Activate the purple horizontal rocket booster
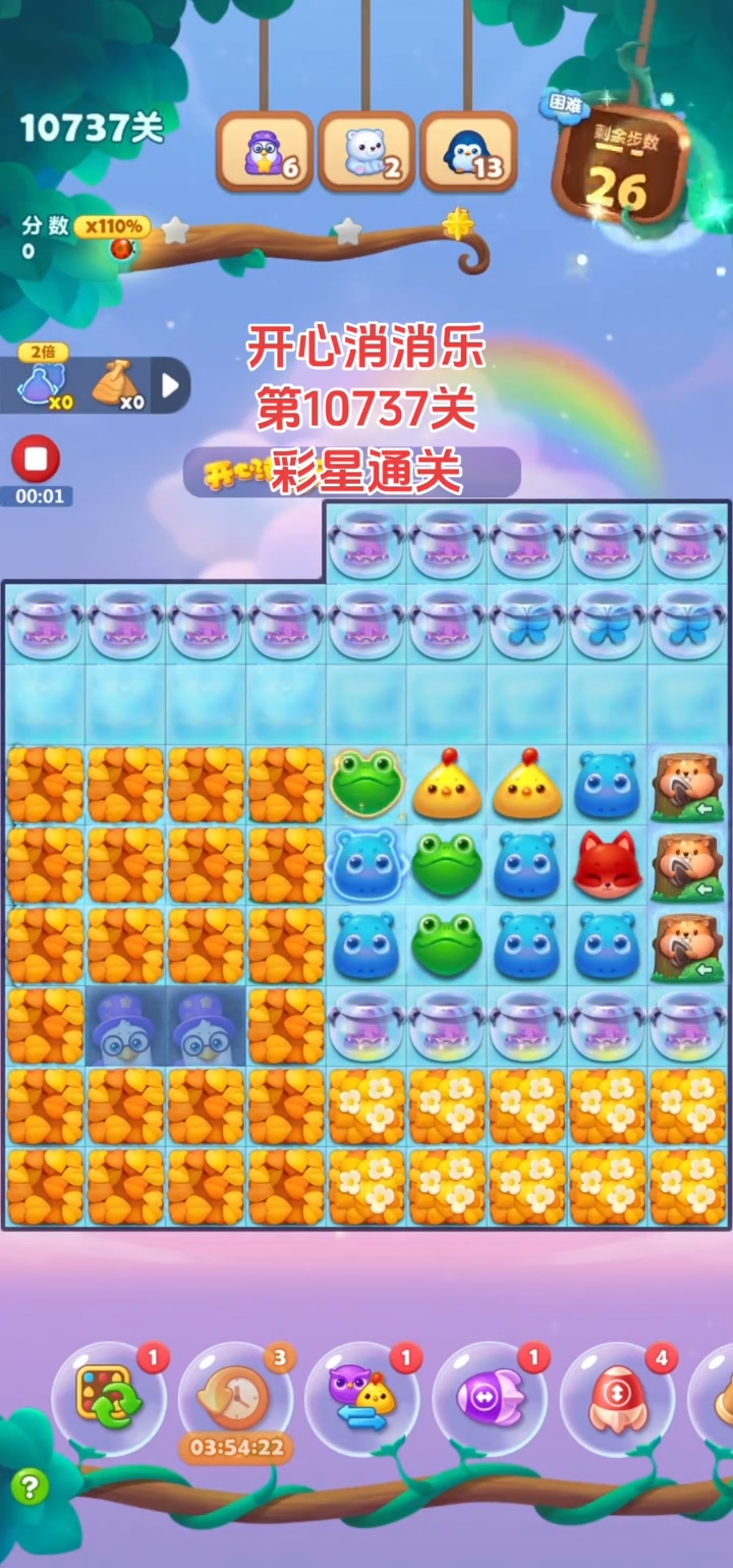Screen dimensions: 733x1568 pyautogui.click(x=489, y=1398)
